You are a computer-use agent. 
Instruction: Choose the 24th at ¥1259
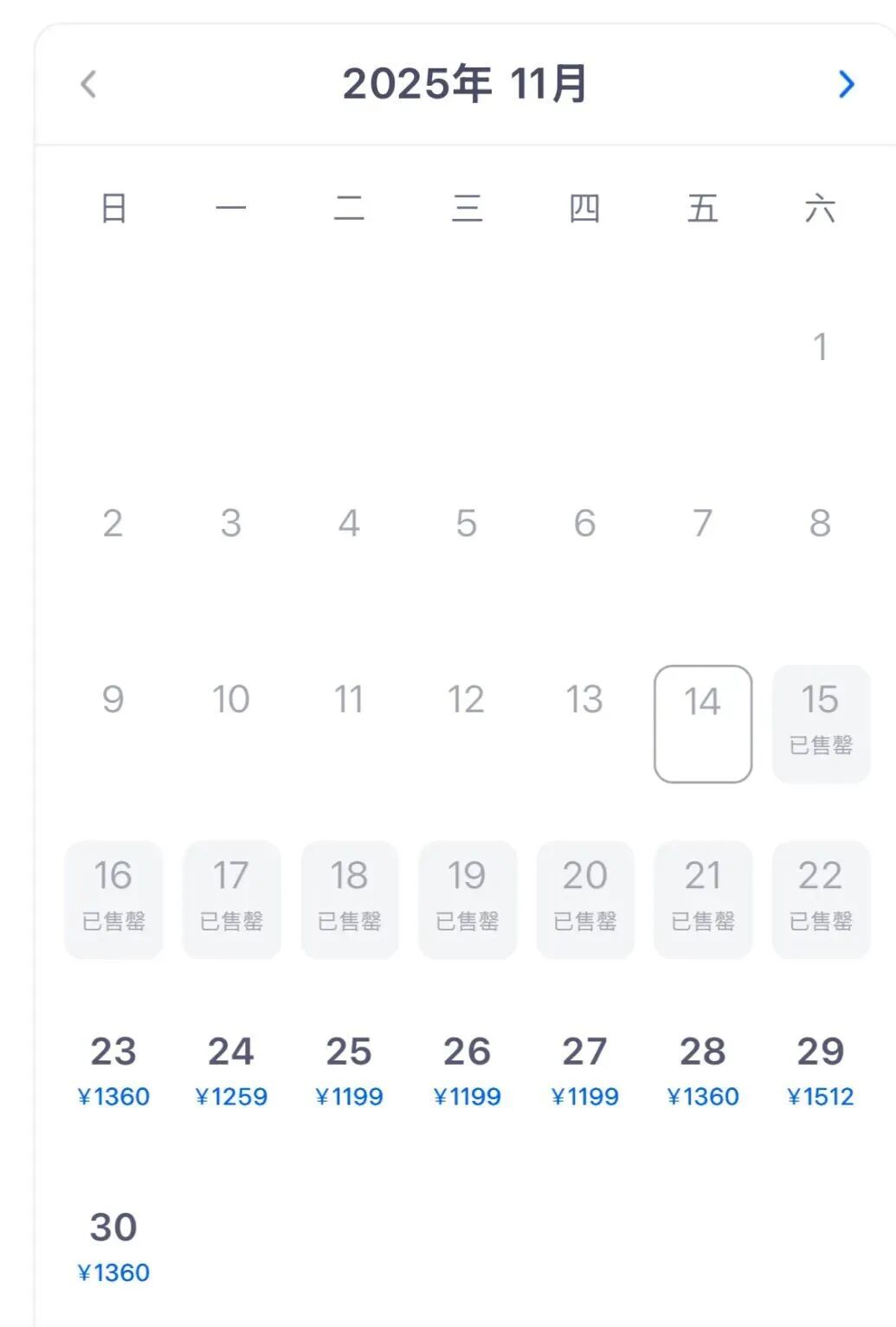click(231, 1072)
